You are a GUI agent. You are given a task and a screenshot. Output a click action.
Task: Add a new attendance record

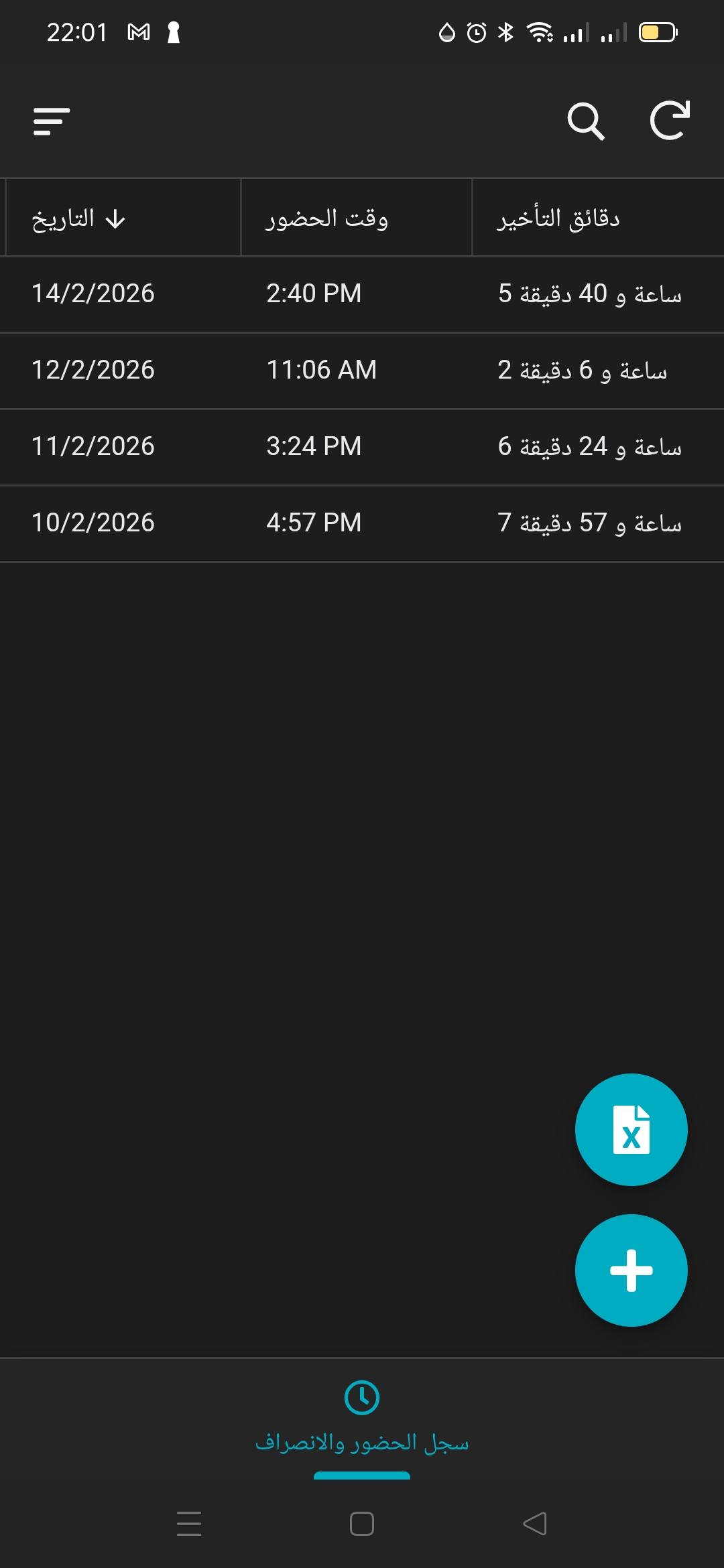pyautogui.click(x=631, y=1270)
